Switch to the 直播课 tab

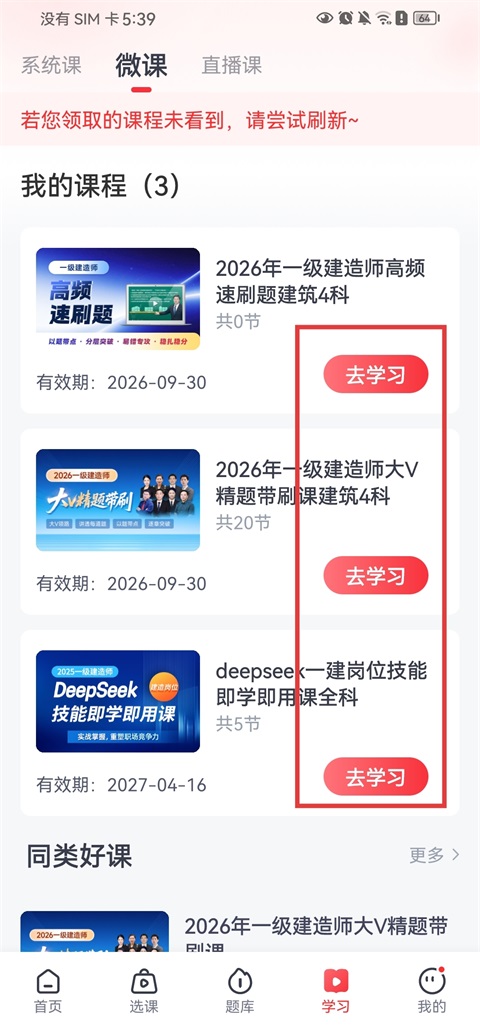point(231,65)
